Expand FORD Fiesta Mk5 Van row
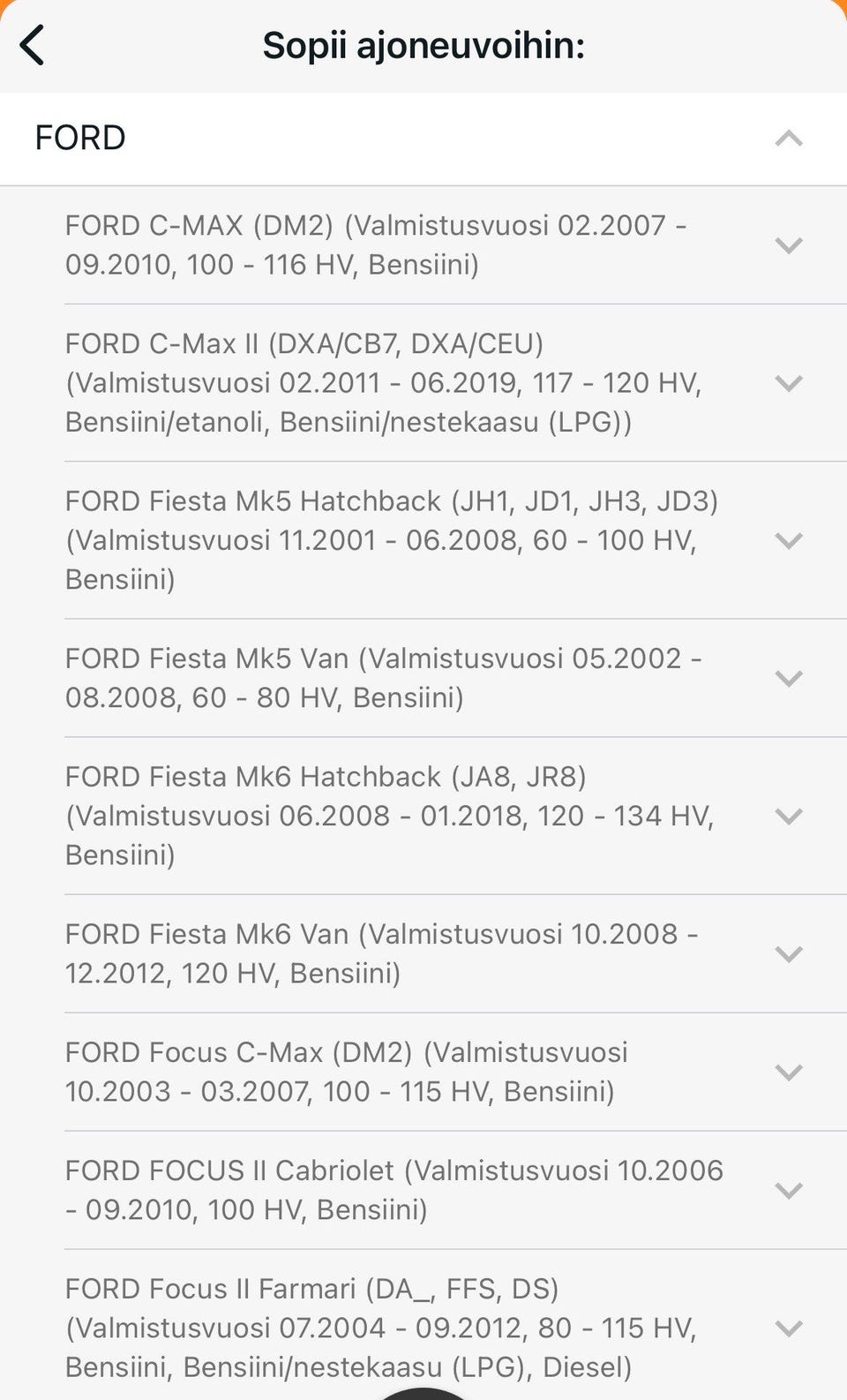Screen dimensions: 847x1400 [x=788, y=678]
